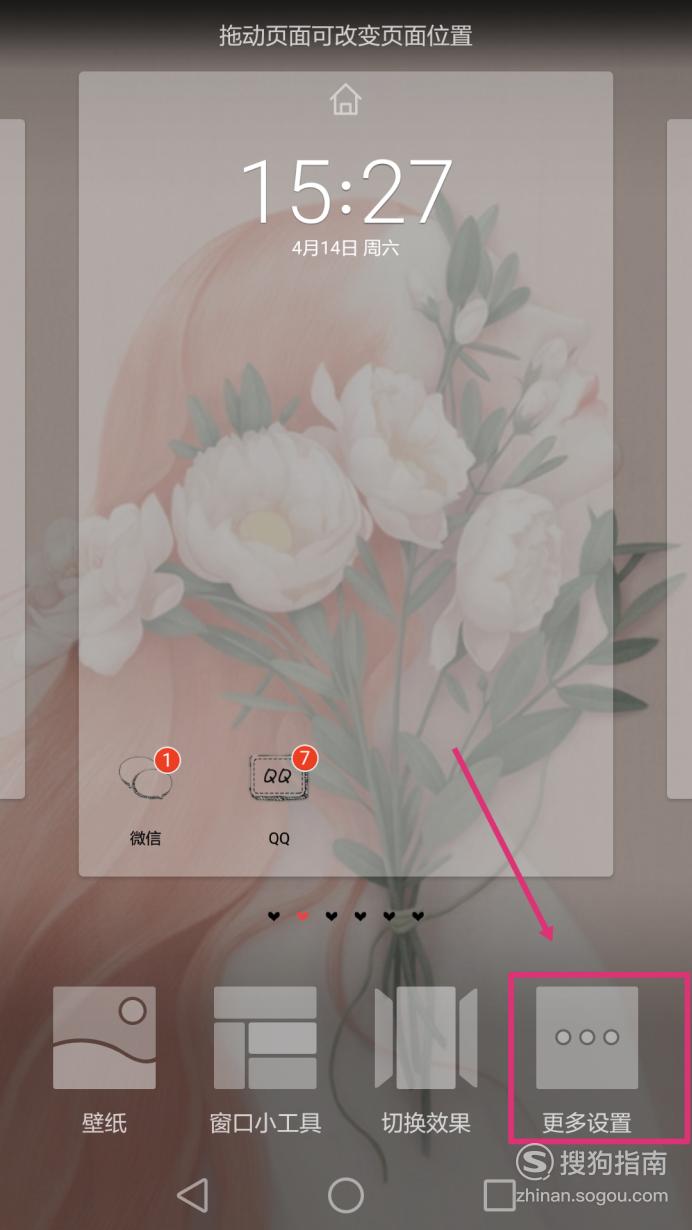The height and width of the screenshot is (1230, 692).
Task: Go to home via the circle button
Action: click(x=345, y=1194)
